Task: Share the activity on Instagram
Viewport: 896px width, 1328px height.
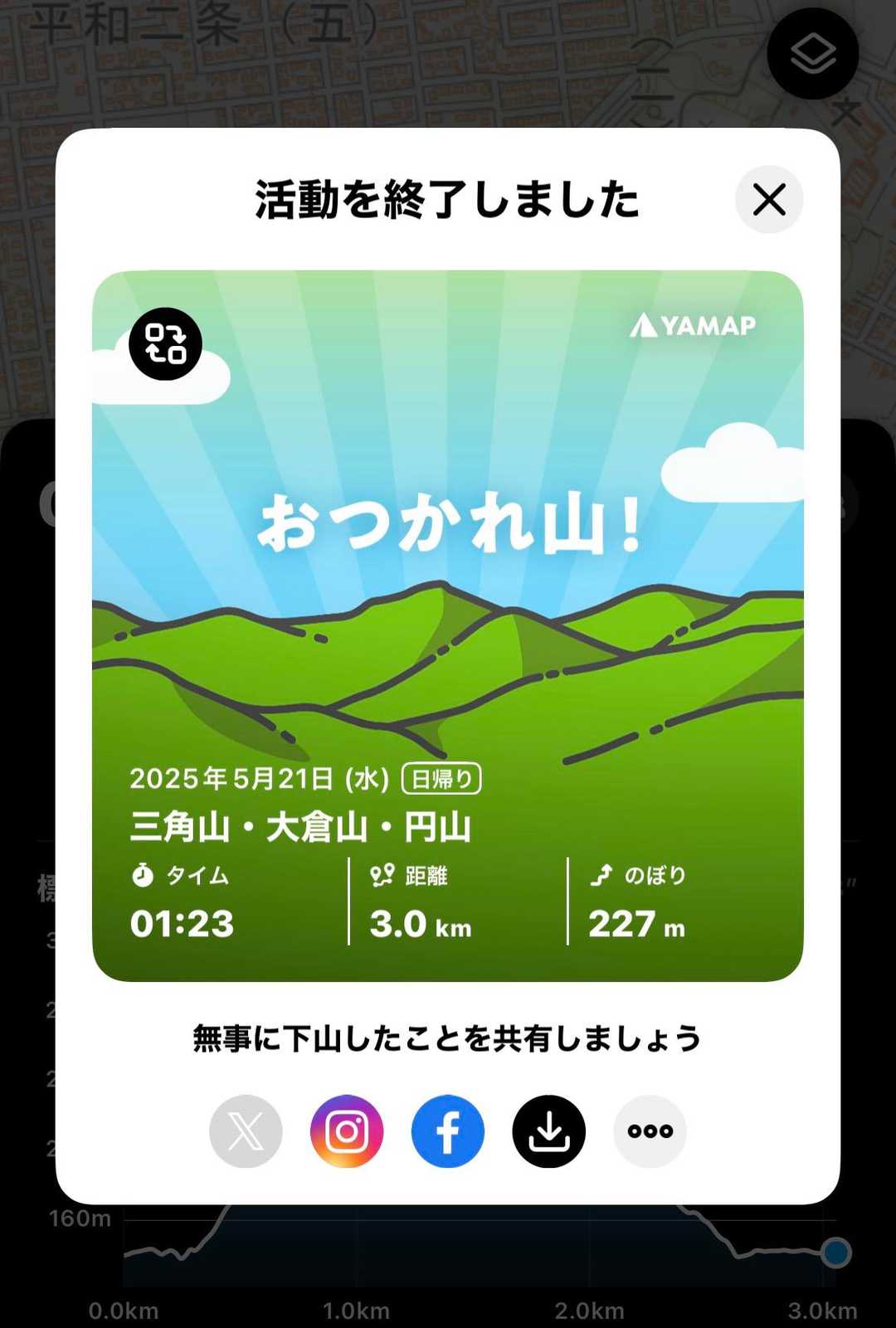Action: coord(347,1131)
